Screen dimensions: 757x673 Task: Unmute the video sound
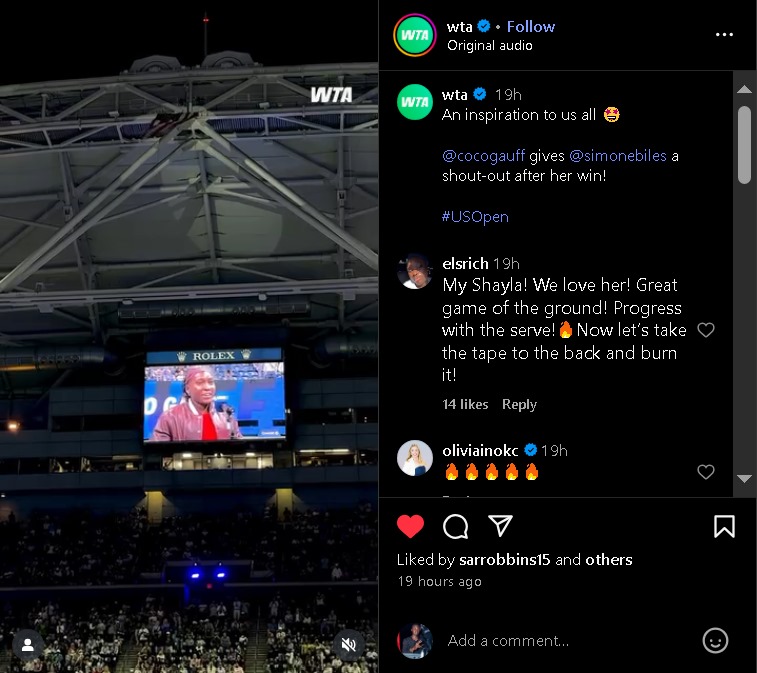click(349, 645)
